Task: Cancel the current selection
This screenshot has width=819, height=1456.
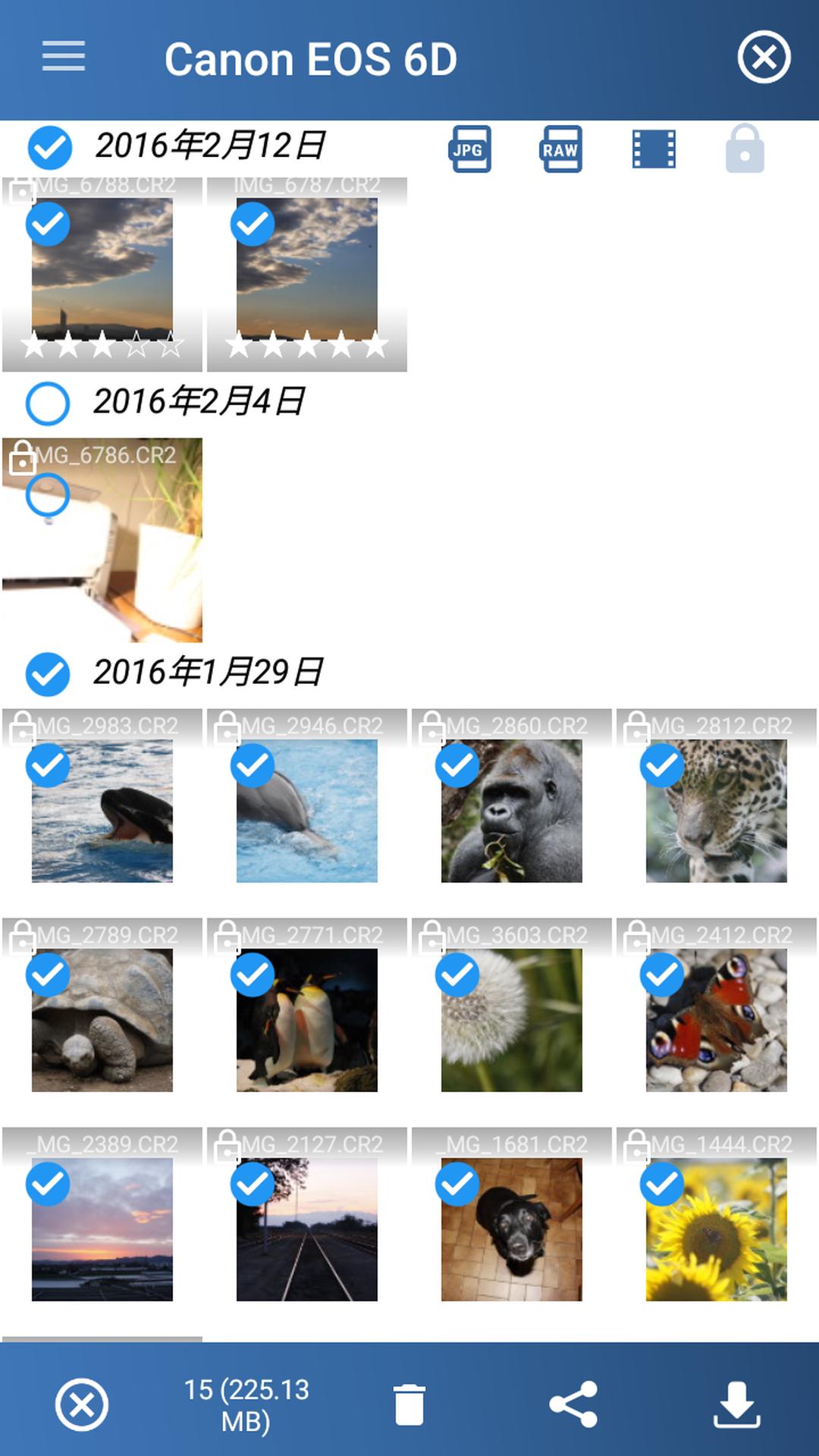Action: [81, 1404]
